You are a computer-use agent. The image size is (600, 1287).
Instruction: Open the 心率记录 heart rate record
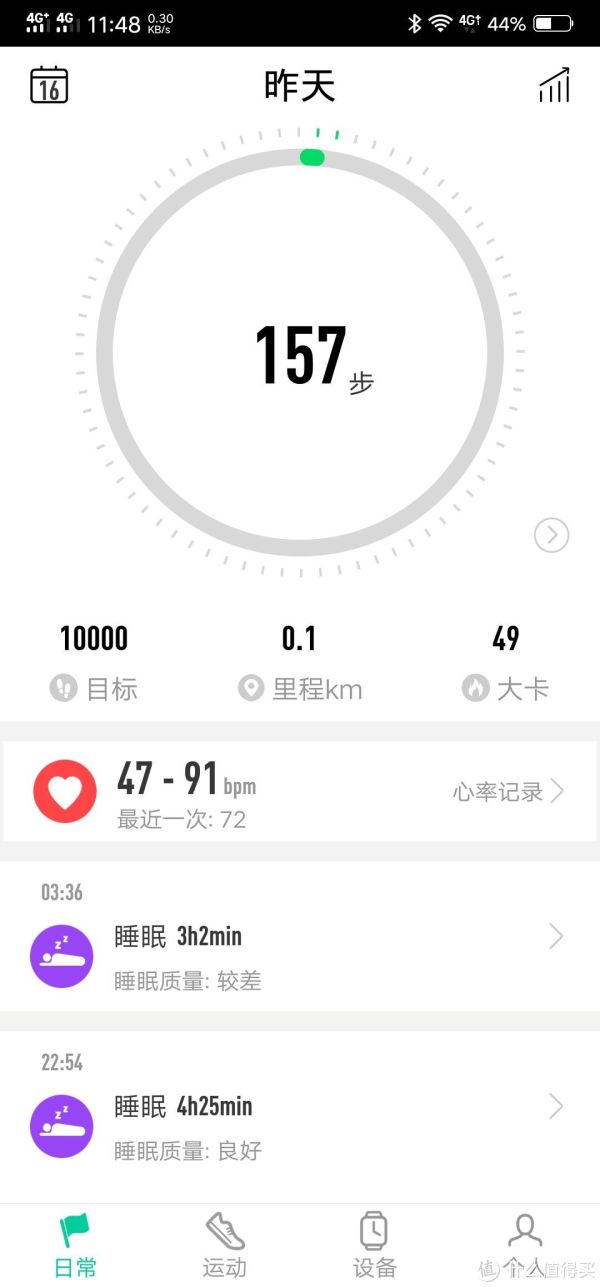click(509, 792)
